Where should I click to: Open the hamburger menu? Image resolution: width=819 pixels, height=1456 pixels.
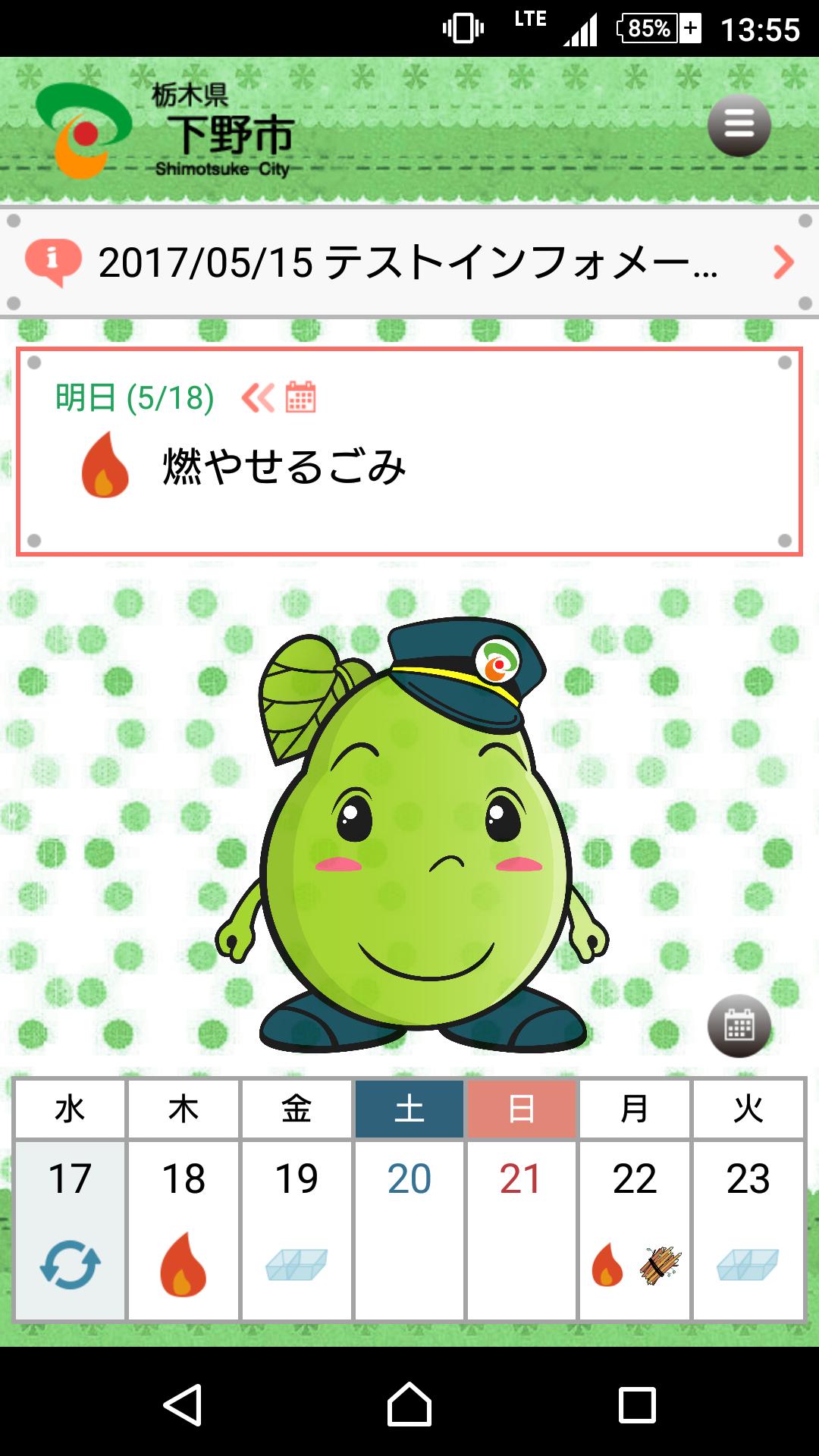coord(739,125)
